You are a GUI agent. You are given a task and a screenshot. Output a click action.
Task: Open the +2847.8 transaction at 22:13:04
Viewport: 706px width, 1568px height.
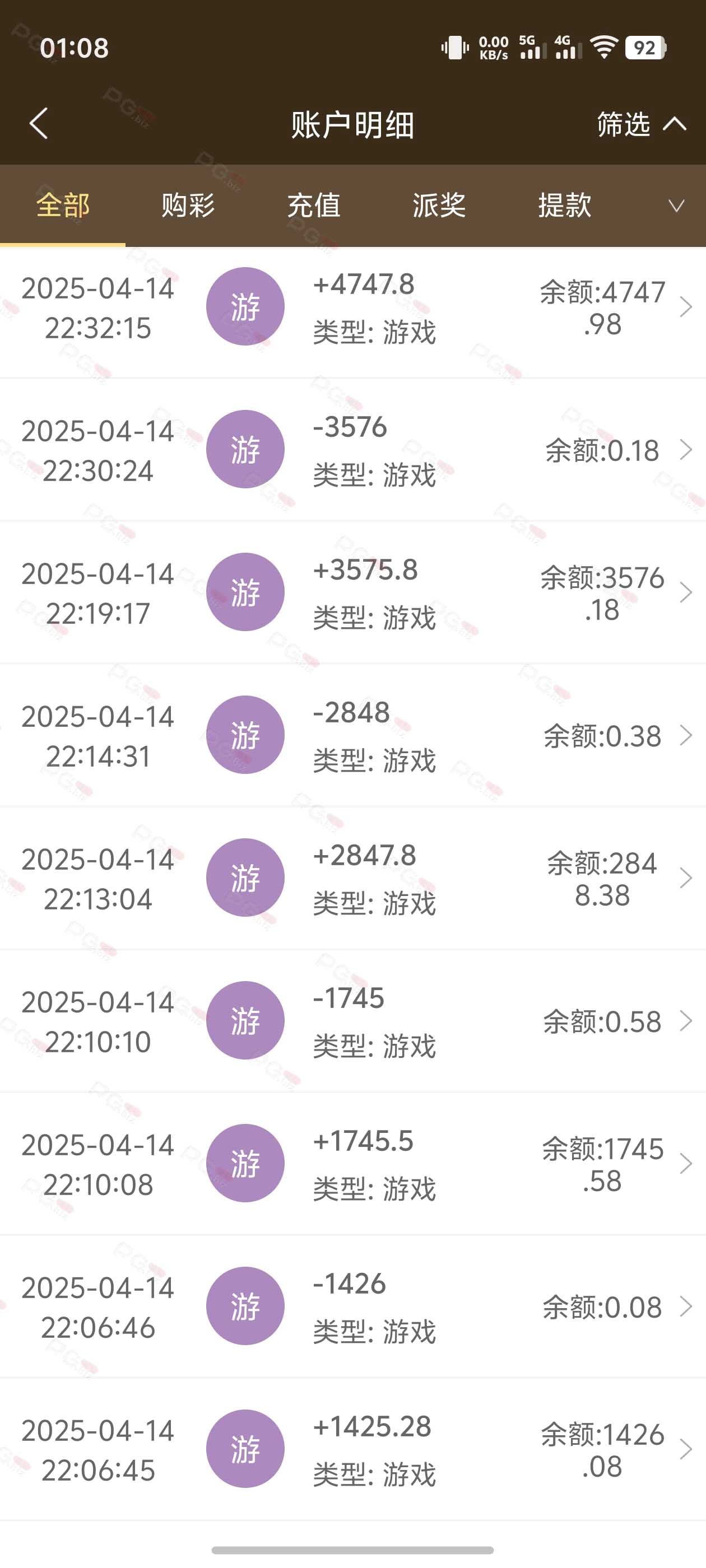[x=352, y=878]
